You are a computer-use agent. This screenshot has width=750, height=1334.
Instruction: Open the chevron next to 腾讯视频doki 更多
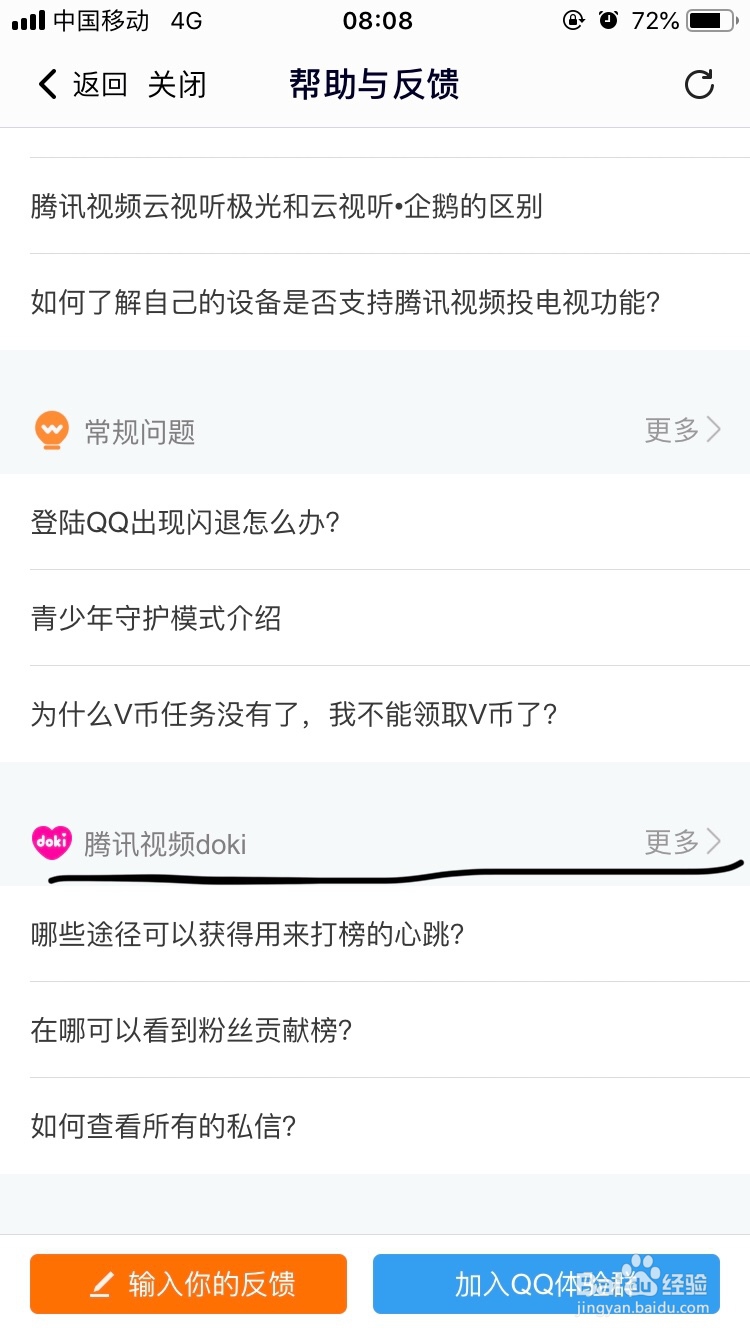click(x=713, y=842)
